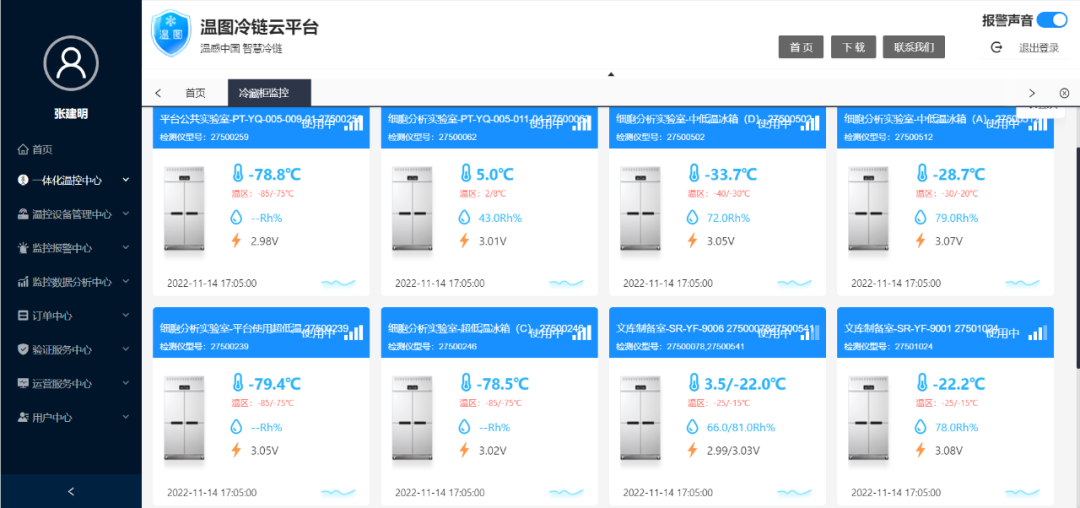This screenshot has width=1080, height=508.
Task: Close the open tabs with the X icon
Action: click(1064, 93)
